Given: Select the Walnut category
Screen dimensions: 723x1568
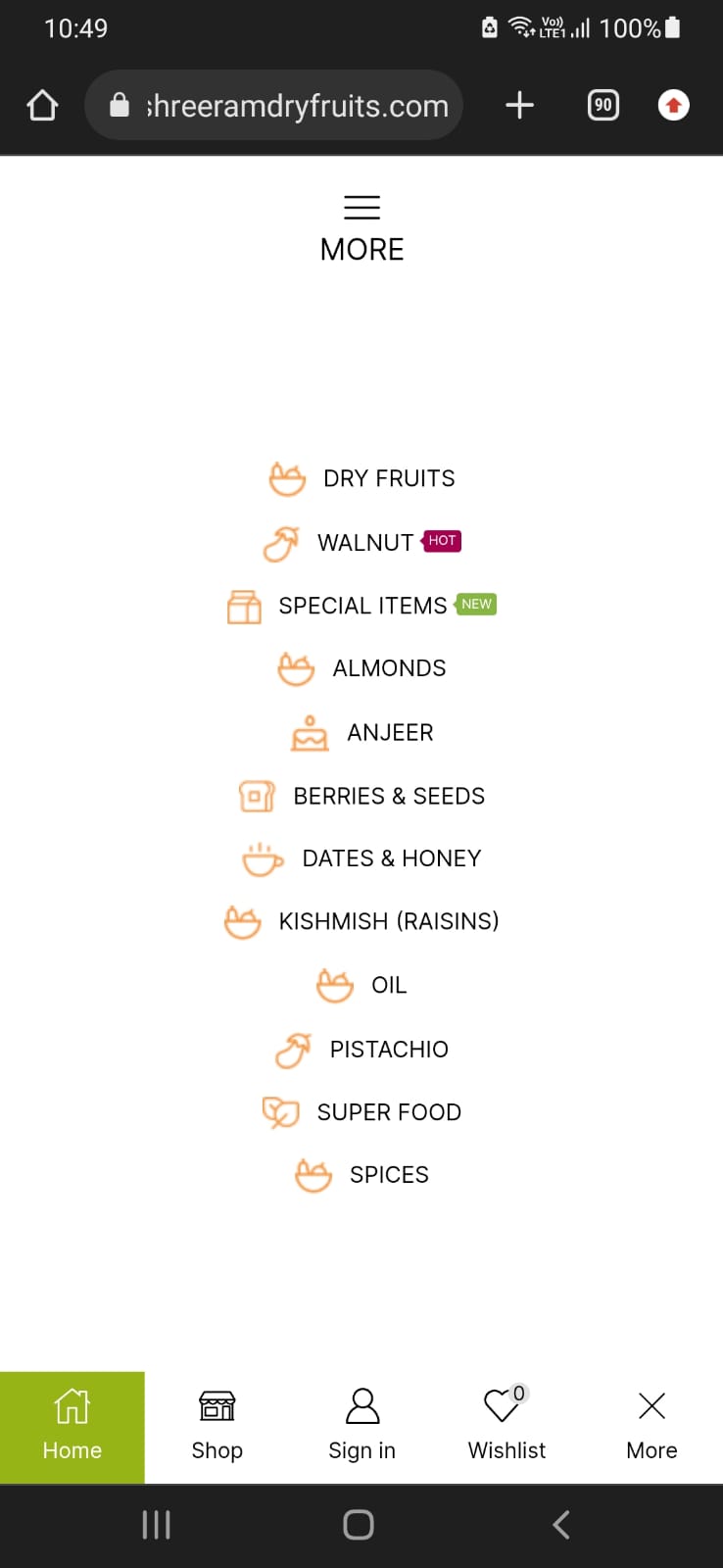Looking at the screenshot, I should [x=362, y=542].
